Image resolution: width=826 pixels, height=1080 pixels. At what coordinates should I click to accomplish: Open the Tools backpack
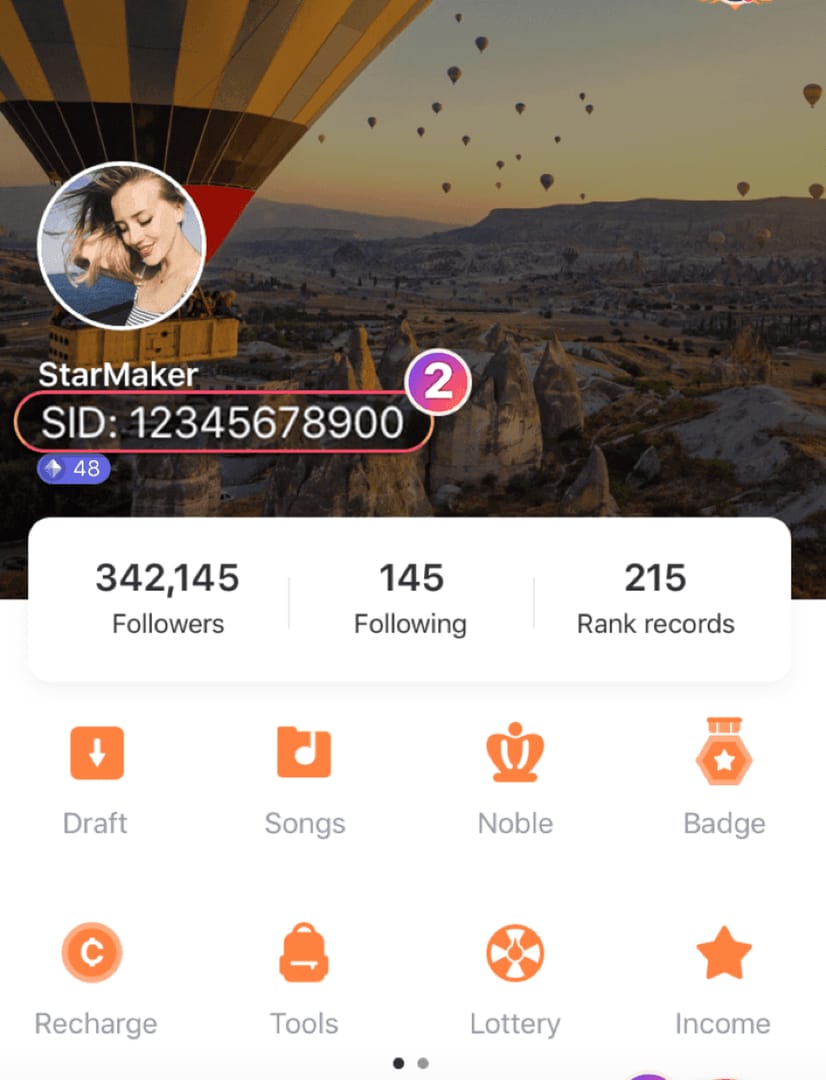305,952
